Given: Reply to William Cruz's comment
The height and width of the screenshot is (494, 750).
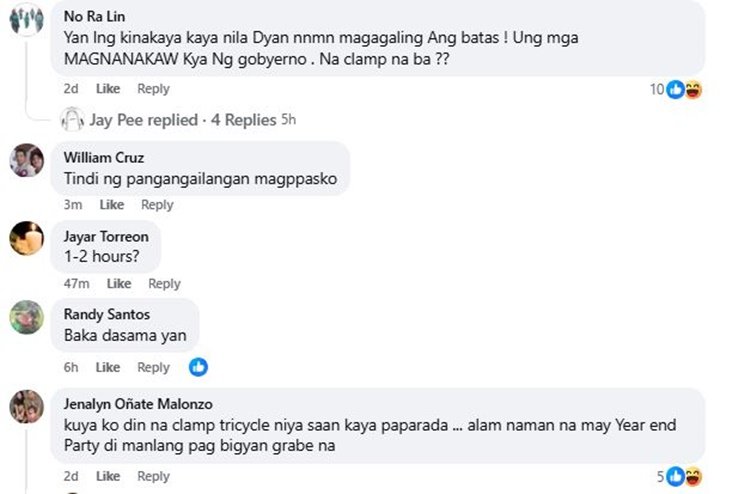Looking at the screenshot, I should click(x=157, y=205).
